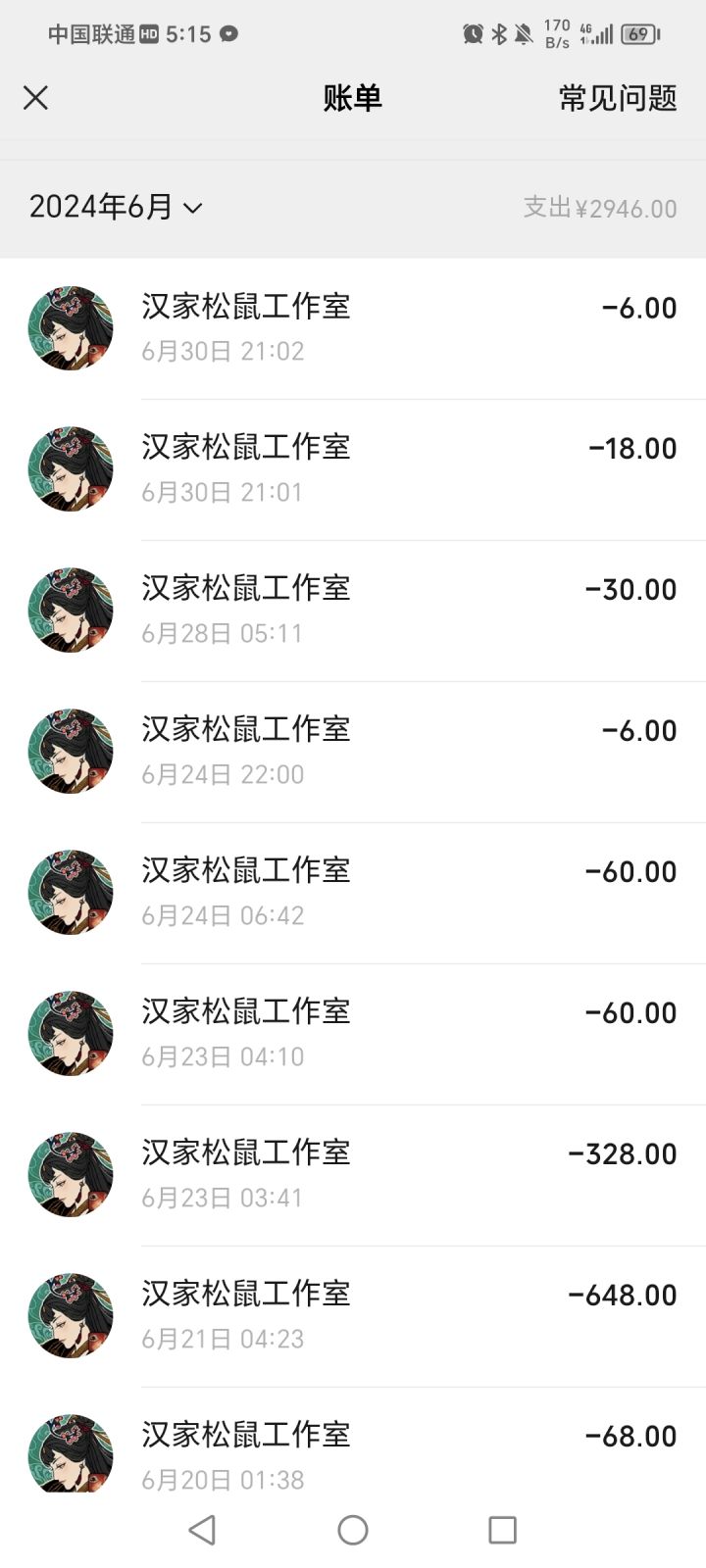
Task: Tap the avatar next to the −648.00 payment
Action: 70,1315
